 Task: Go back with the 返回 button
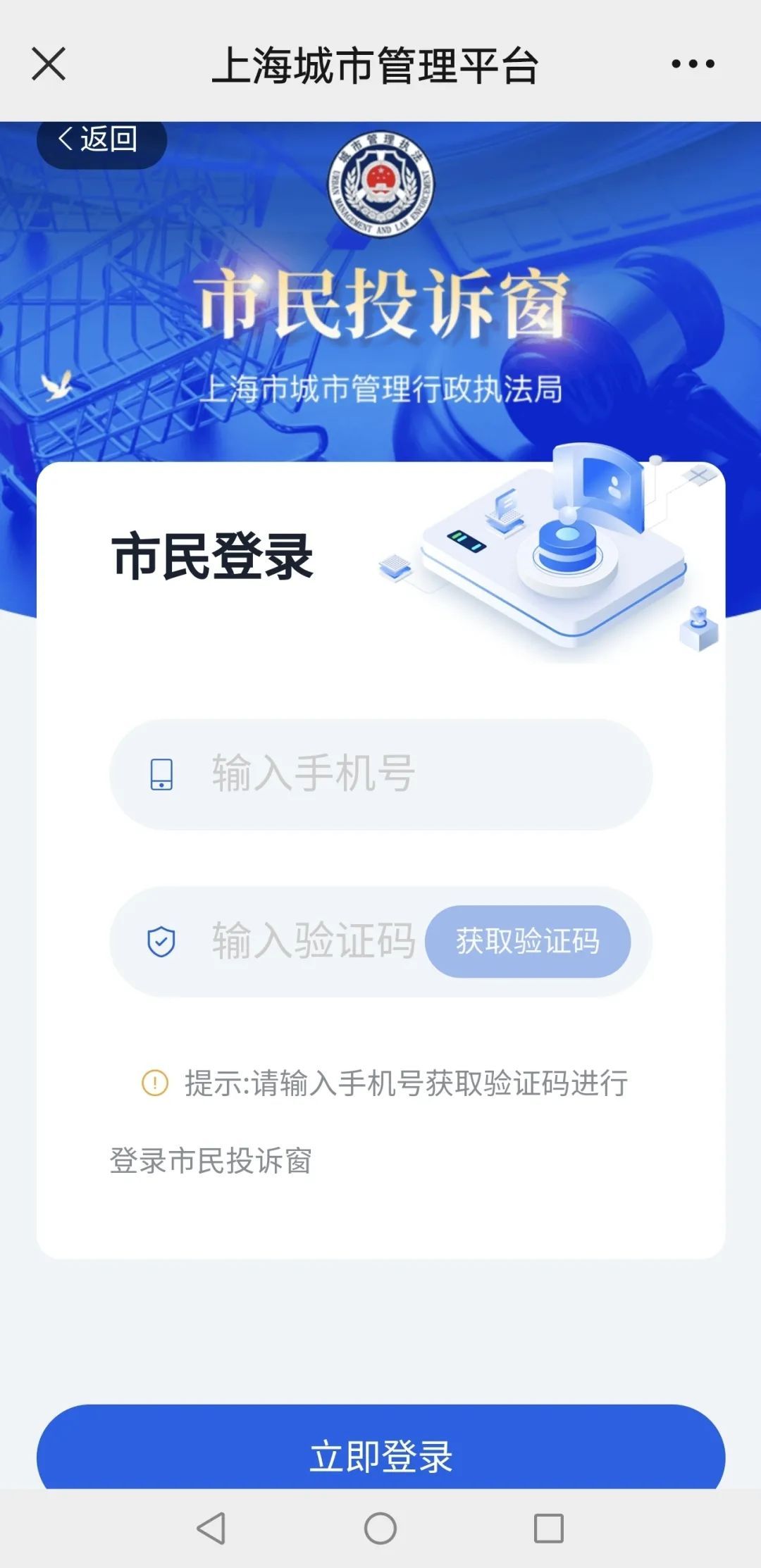click(101, 140)
